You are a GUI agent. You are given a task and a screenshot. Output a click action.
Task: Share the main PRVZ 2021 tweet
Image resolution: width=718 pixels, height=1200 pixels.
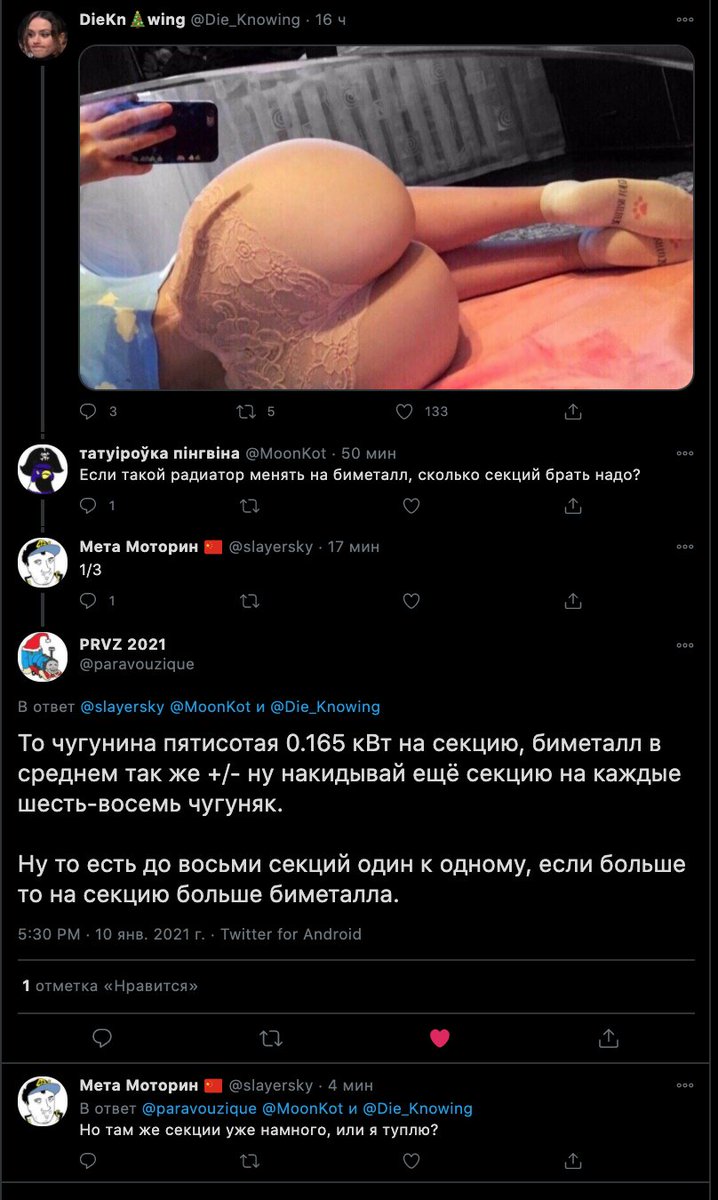pos(609,1038)
